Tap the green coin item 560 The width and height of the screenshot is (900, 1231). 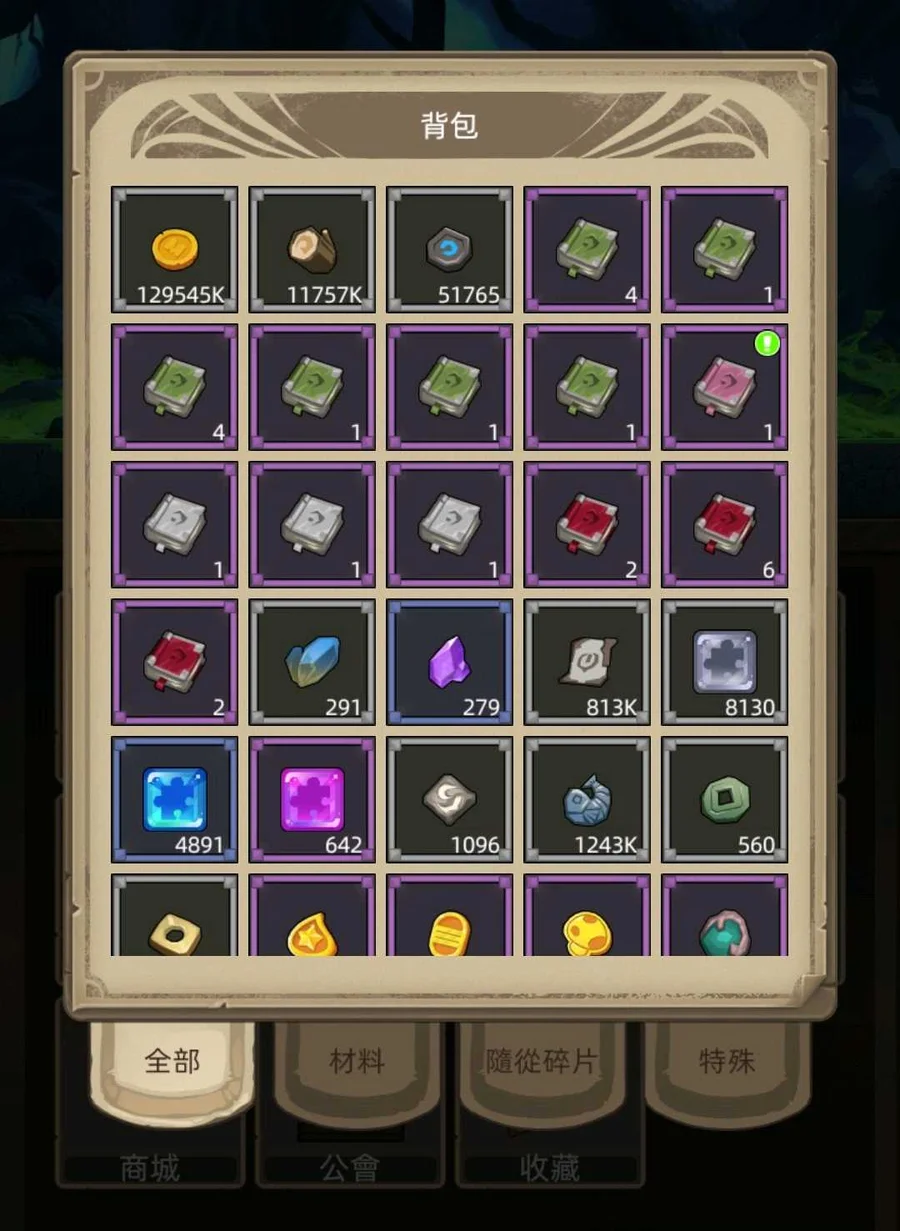coord(725,799)
